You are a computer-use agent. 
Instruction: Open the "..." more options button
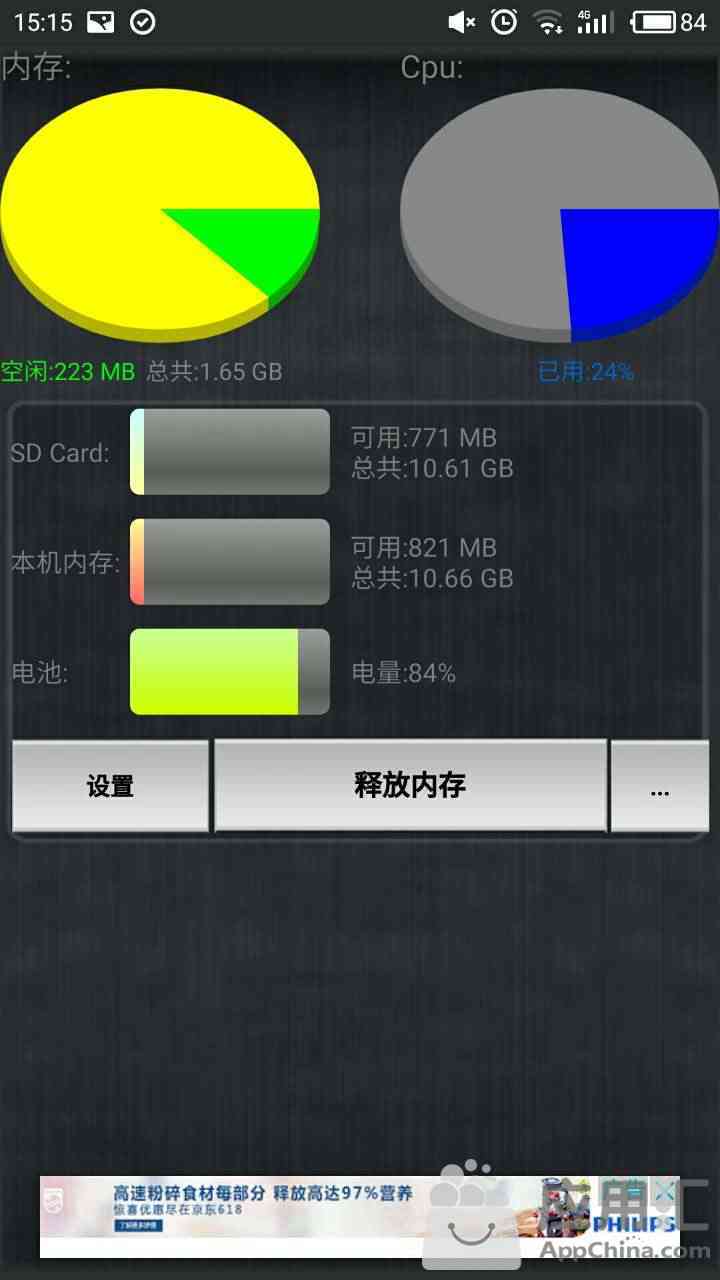[x=659, y=786]
